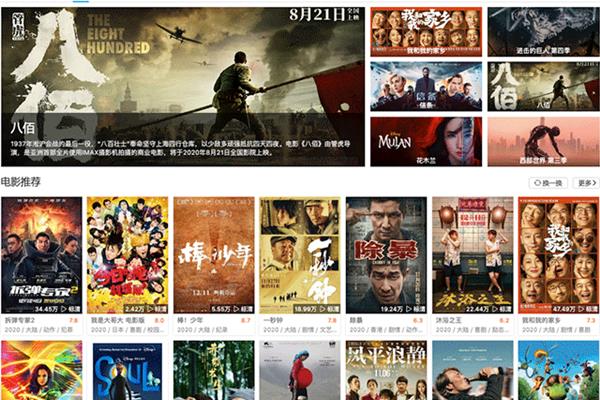Open 我和我的家乡 in movie list
The height and width of the screenshot is (400, 600).
point(558,255)
